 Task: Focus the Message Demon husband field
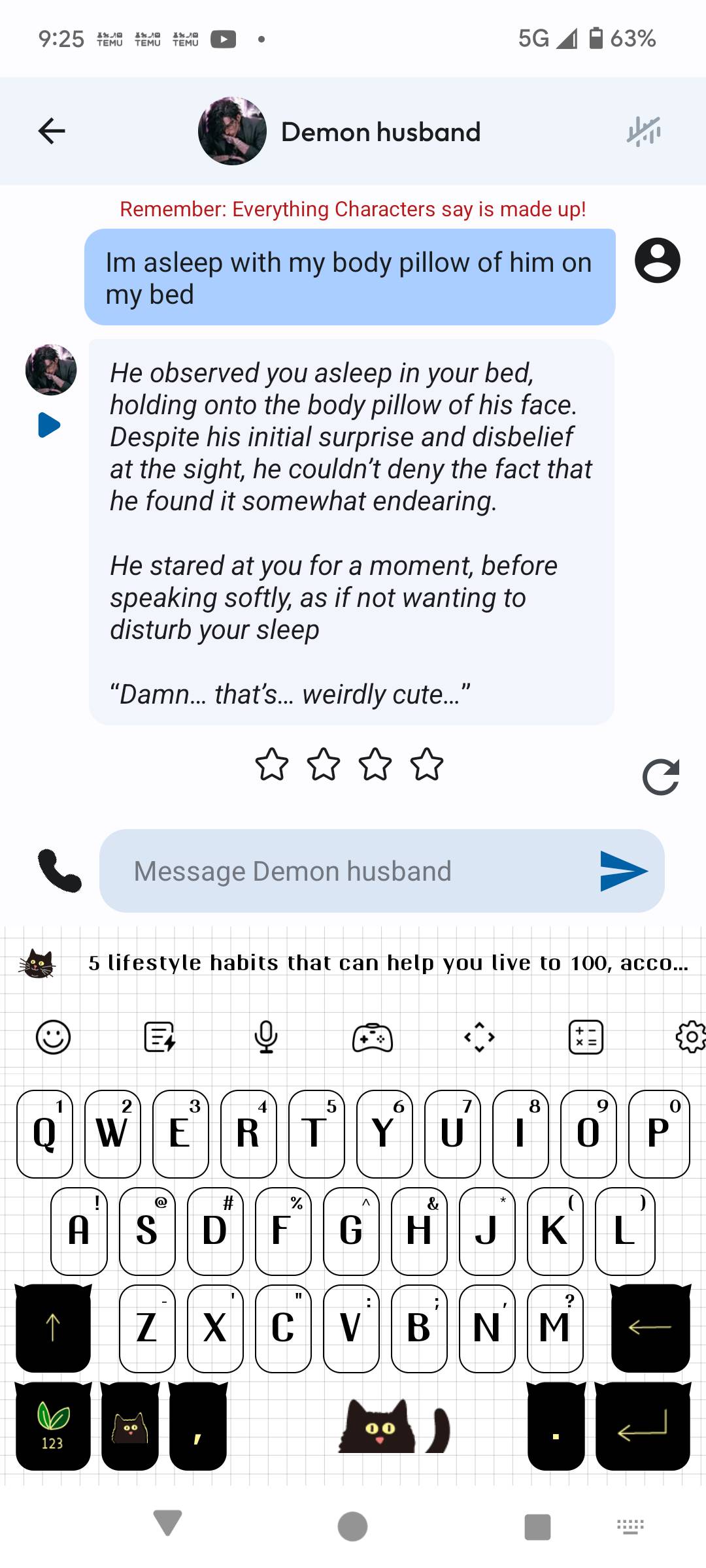tap(382, 871)
